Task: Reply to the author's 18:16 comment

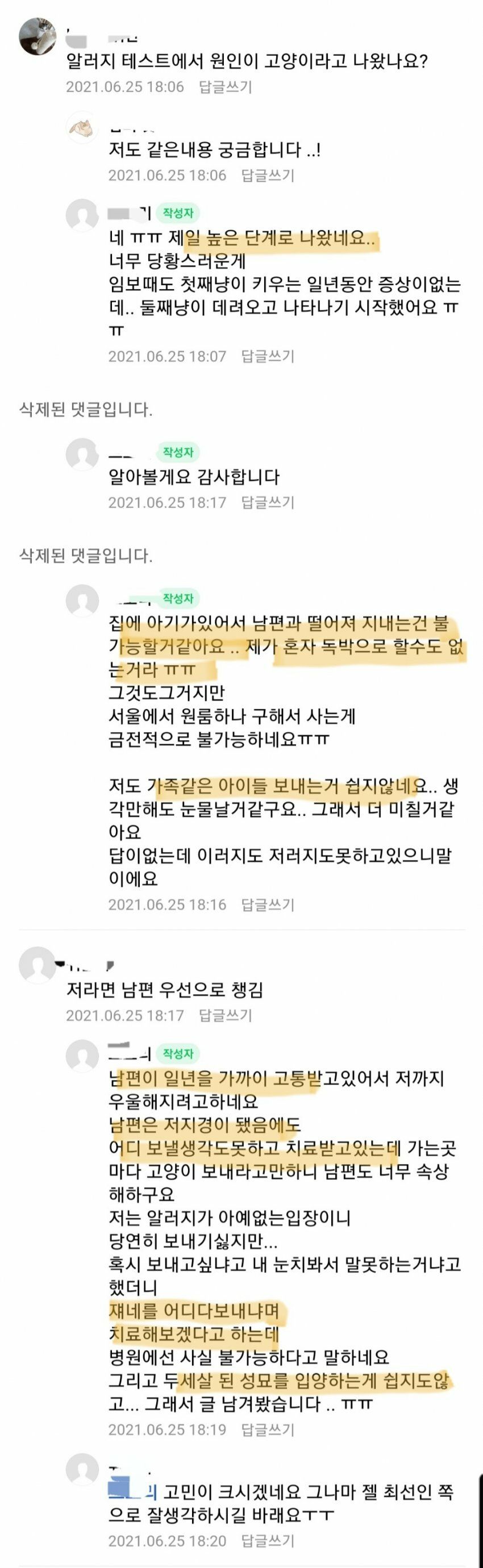Action: (268, 904)
